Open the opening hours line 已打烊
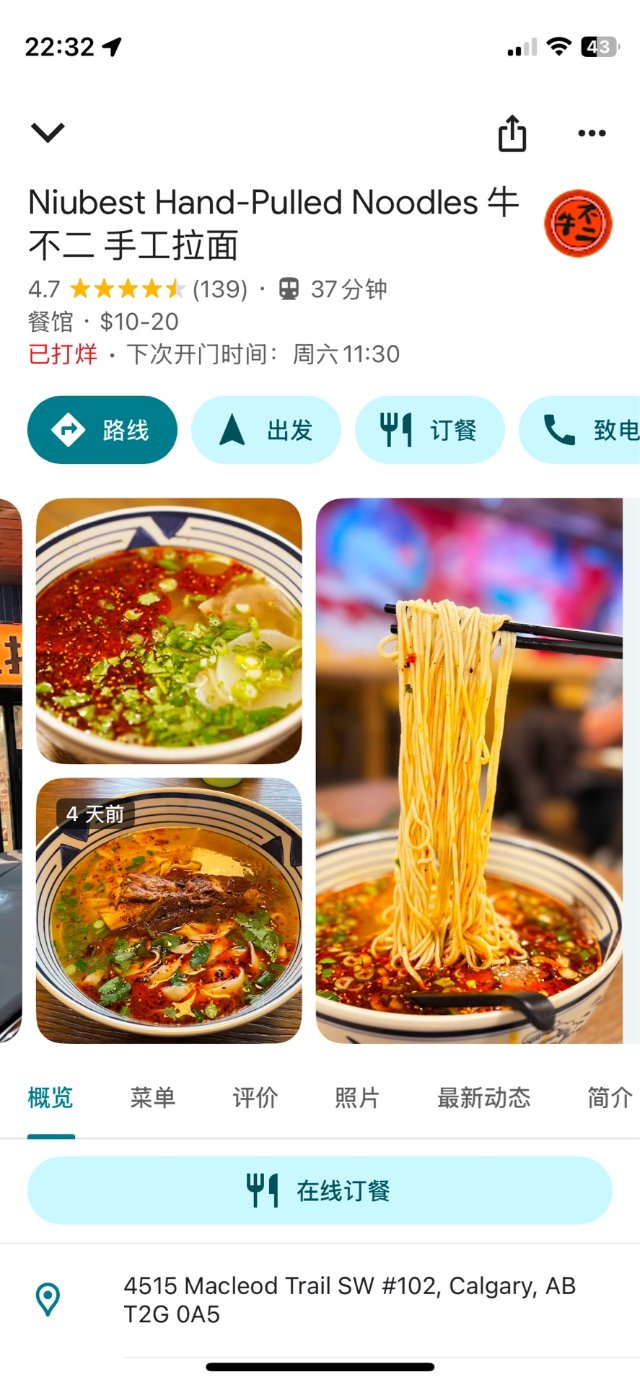The image size is (640, 1385). pyautogui.click(x=214, y=353)
